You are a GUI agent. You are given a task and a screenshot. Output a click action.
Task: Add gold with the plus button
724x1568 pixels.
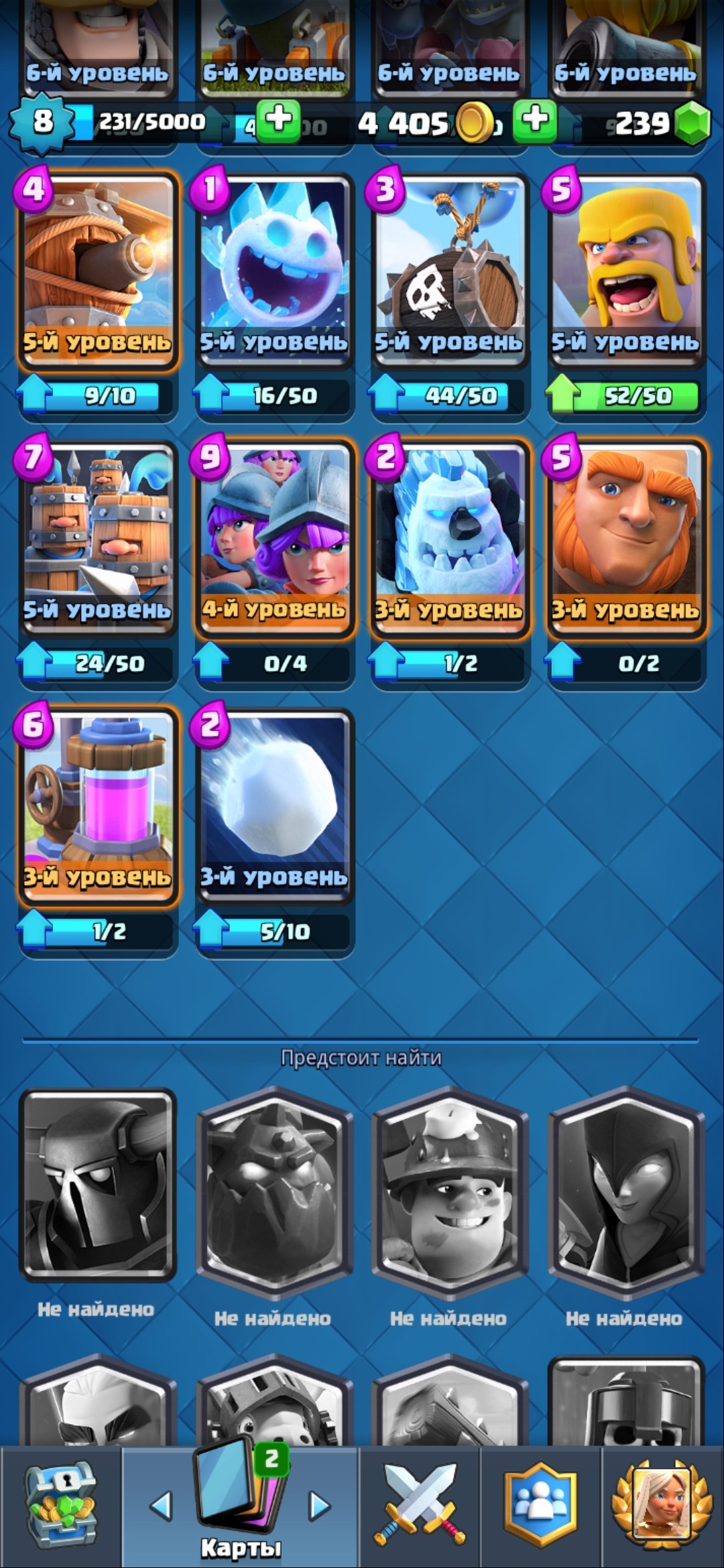(x=534, y=121)
